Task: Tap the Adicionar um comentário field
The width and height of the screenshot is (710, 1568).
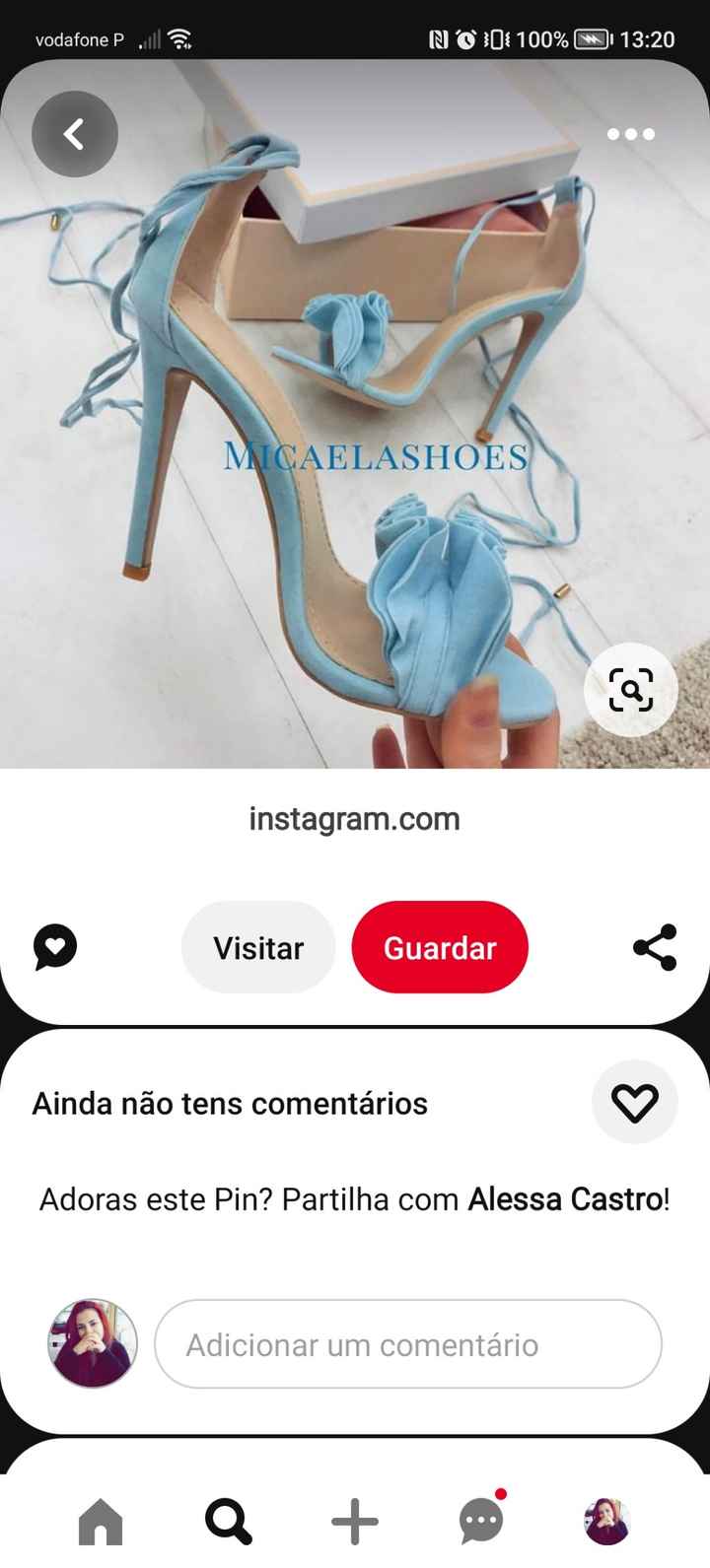Action: tap(407, 1343)
